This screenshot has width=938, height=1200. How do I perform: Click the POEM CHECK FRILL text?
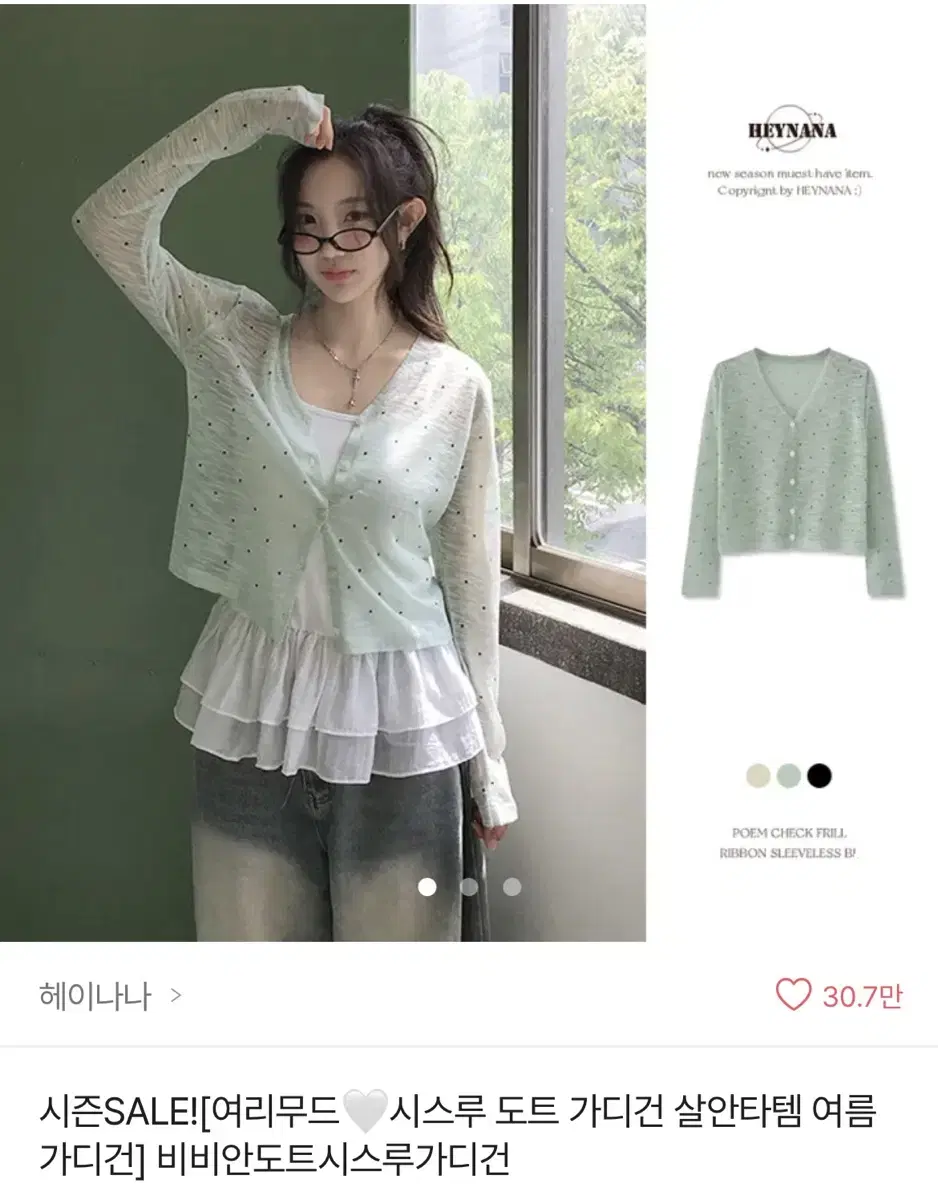tap(789, 833)
